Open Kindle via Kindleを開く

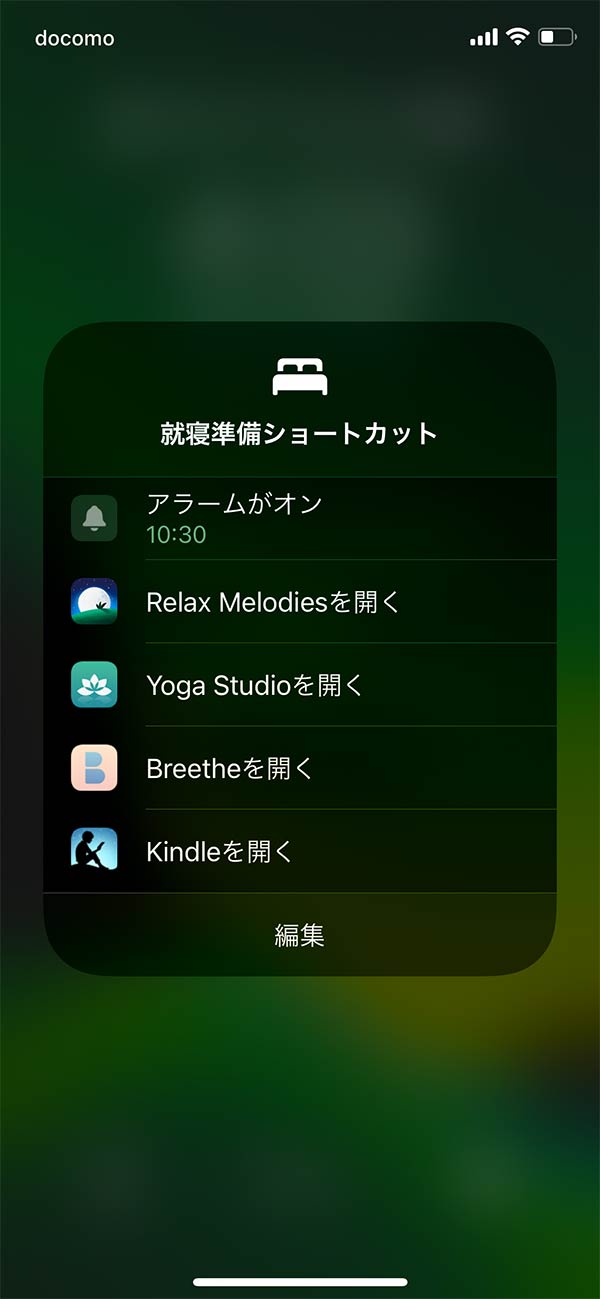[300, 850]
